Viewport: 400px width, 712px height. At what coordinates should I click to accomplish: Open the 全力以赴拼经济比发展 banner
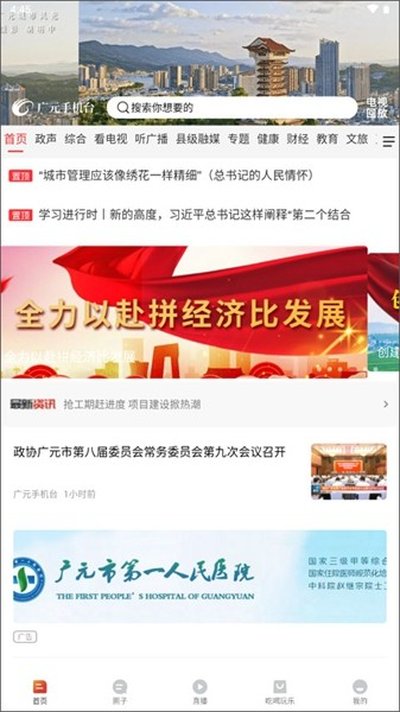pos(184,312)
